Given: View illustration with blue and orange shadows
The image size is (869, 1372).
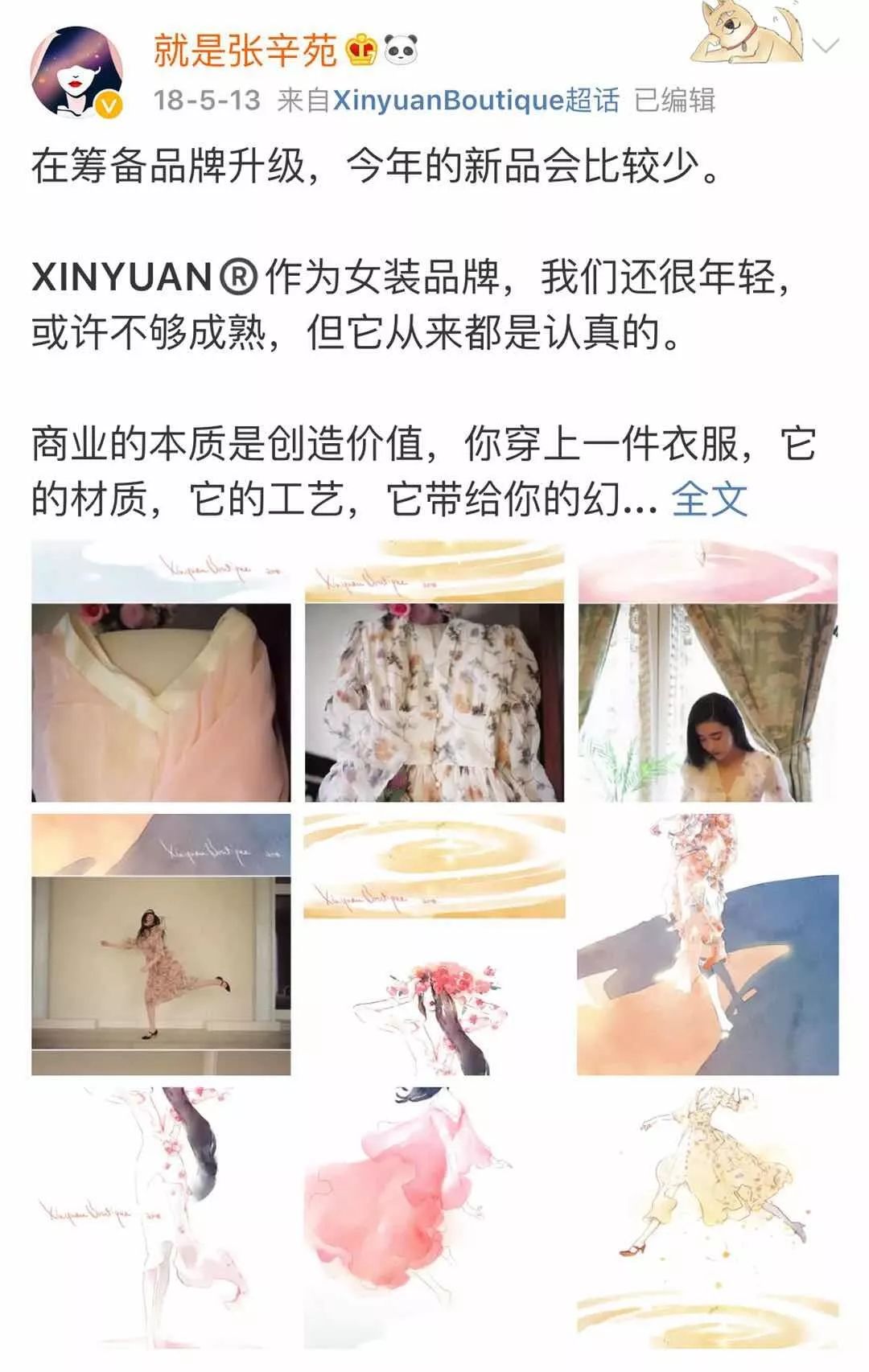Looking at the screenshot, I should click(708, 945).
